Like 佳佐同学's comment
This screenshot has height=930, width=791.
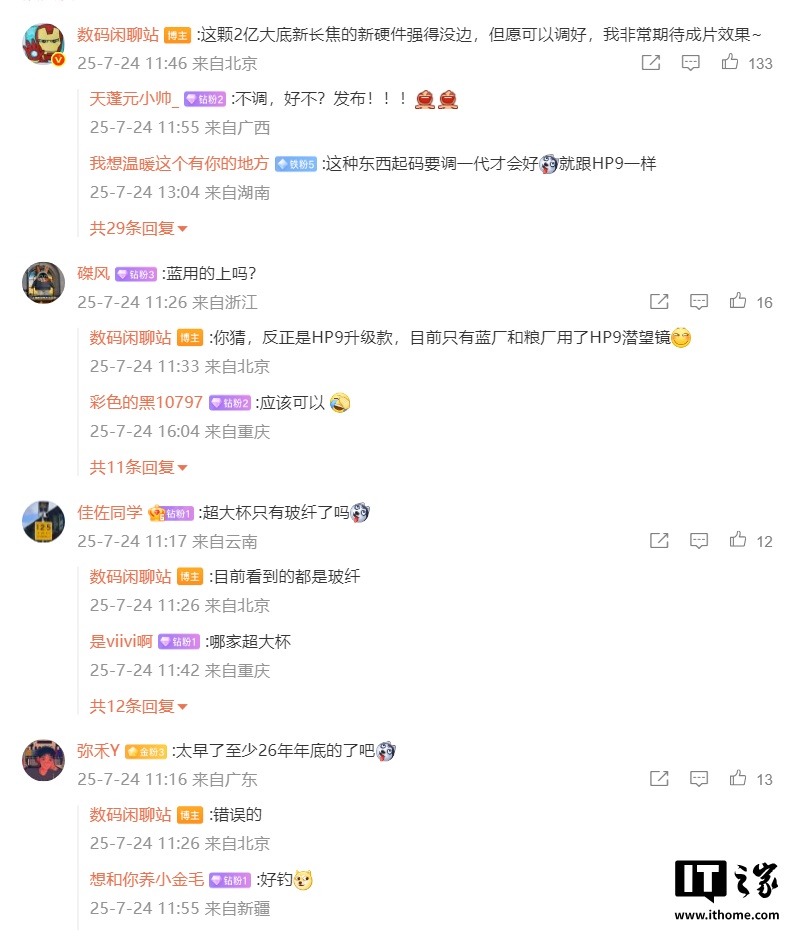coord(738,540)
